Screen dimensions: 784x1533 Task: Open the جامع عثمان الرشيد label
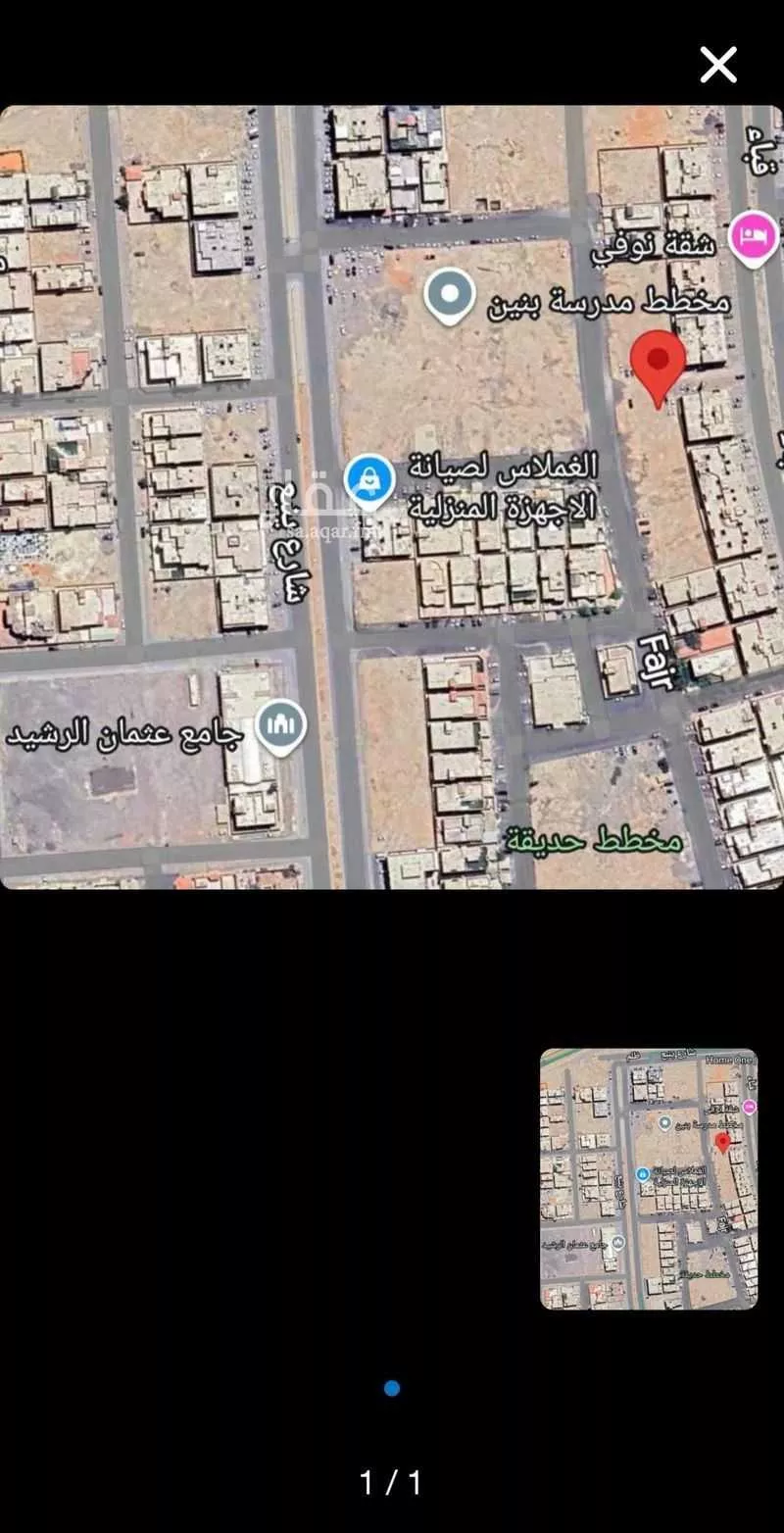pos(118,730)
